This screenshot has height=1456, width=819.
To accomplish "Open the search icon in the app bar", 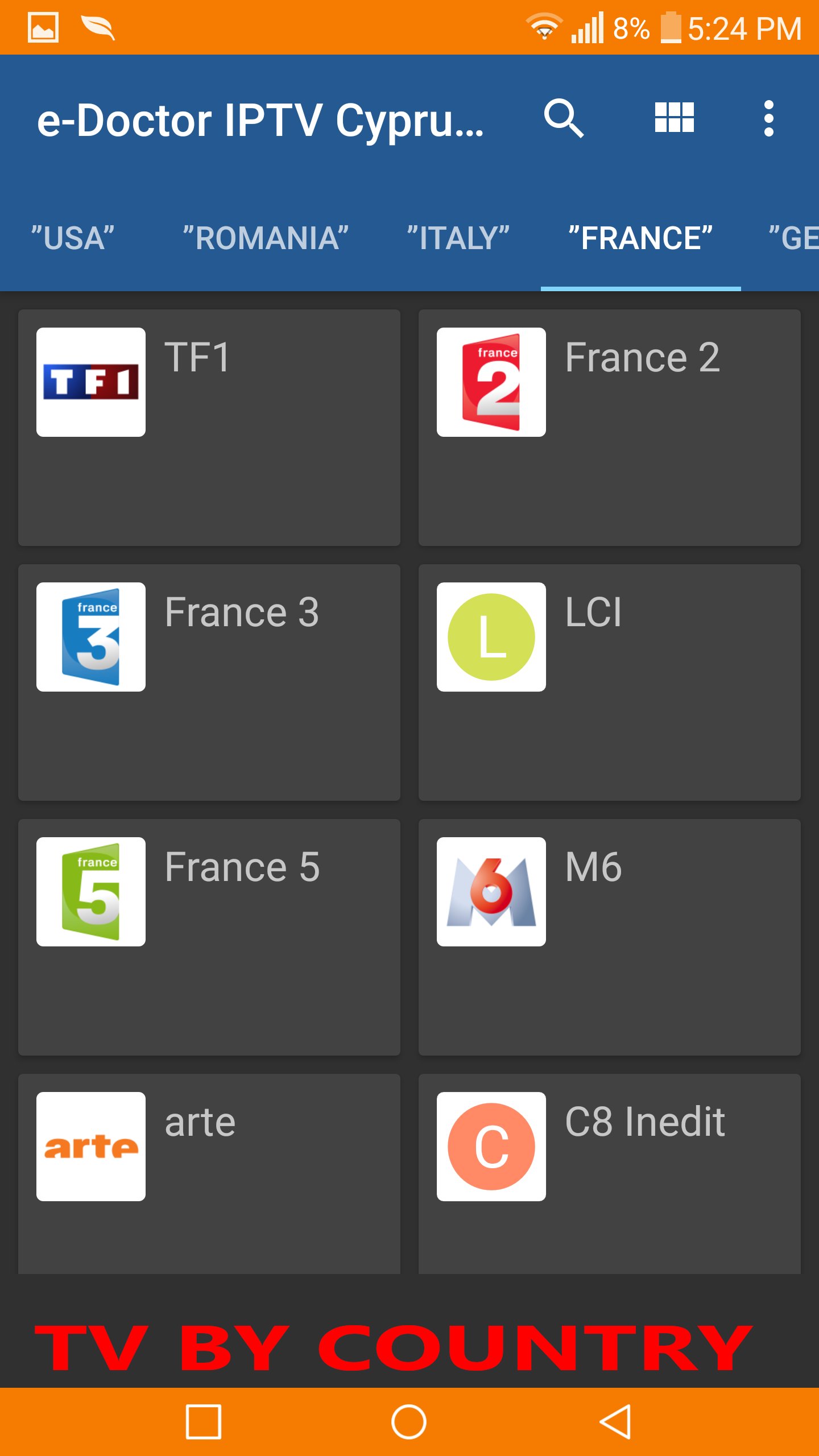I will (x=564, y=118).
